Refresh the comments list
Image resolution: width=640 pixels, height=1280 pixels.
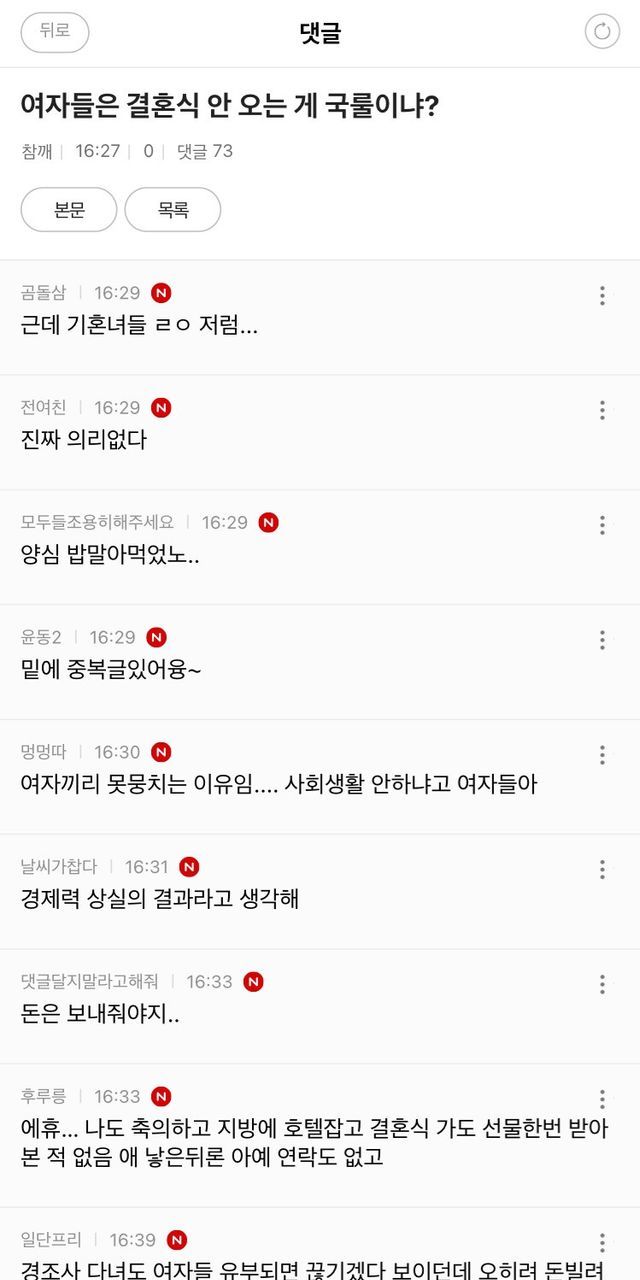pos(602,32)
